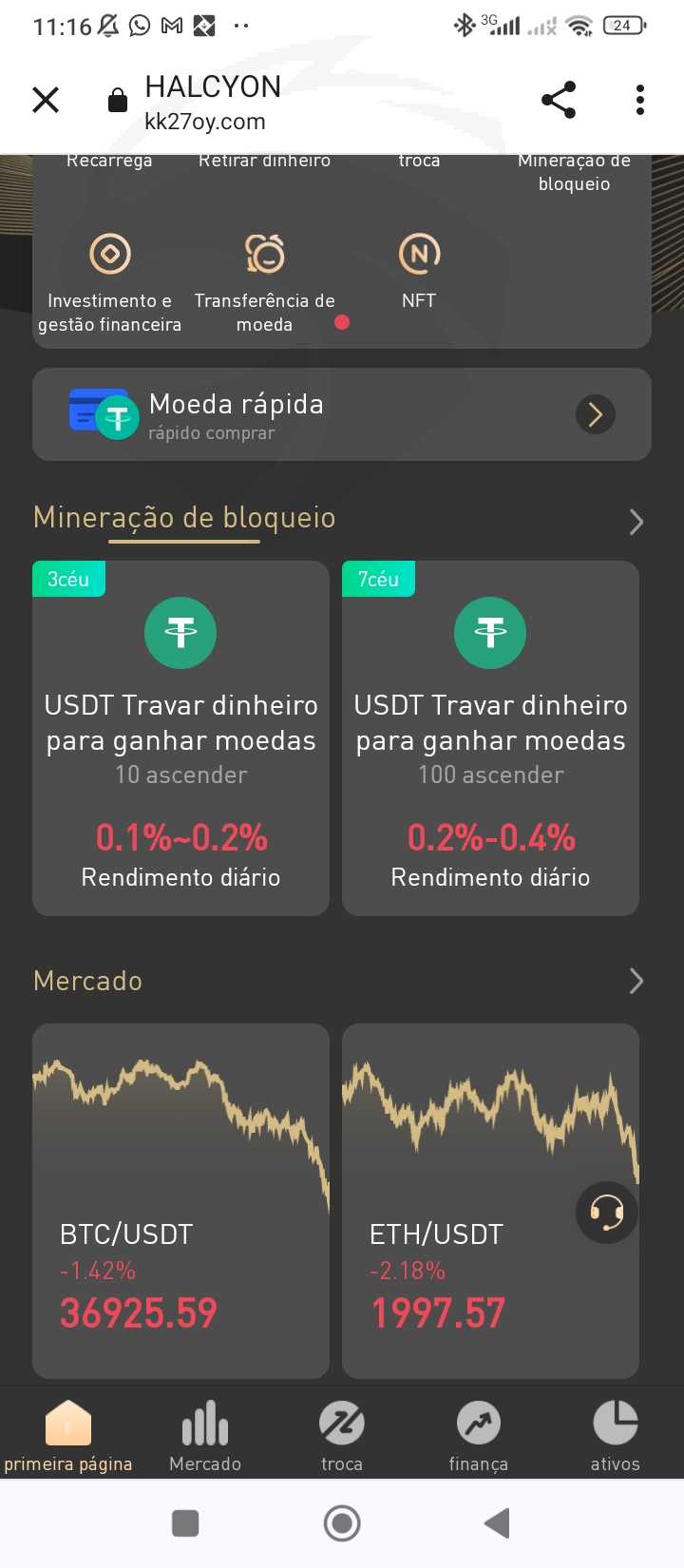Expand Mineração de bloqueio with the arrow
The width and height of the screenshot is (684, 1568).
(x=636, y=522)
